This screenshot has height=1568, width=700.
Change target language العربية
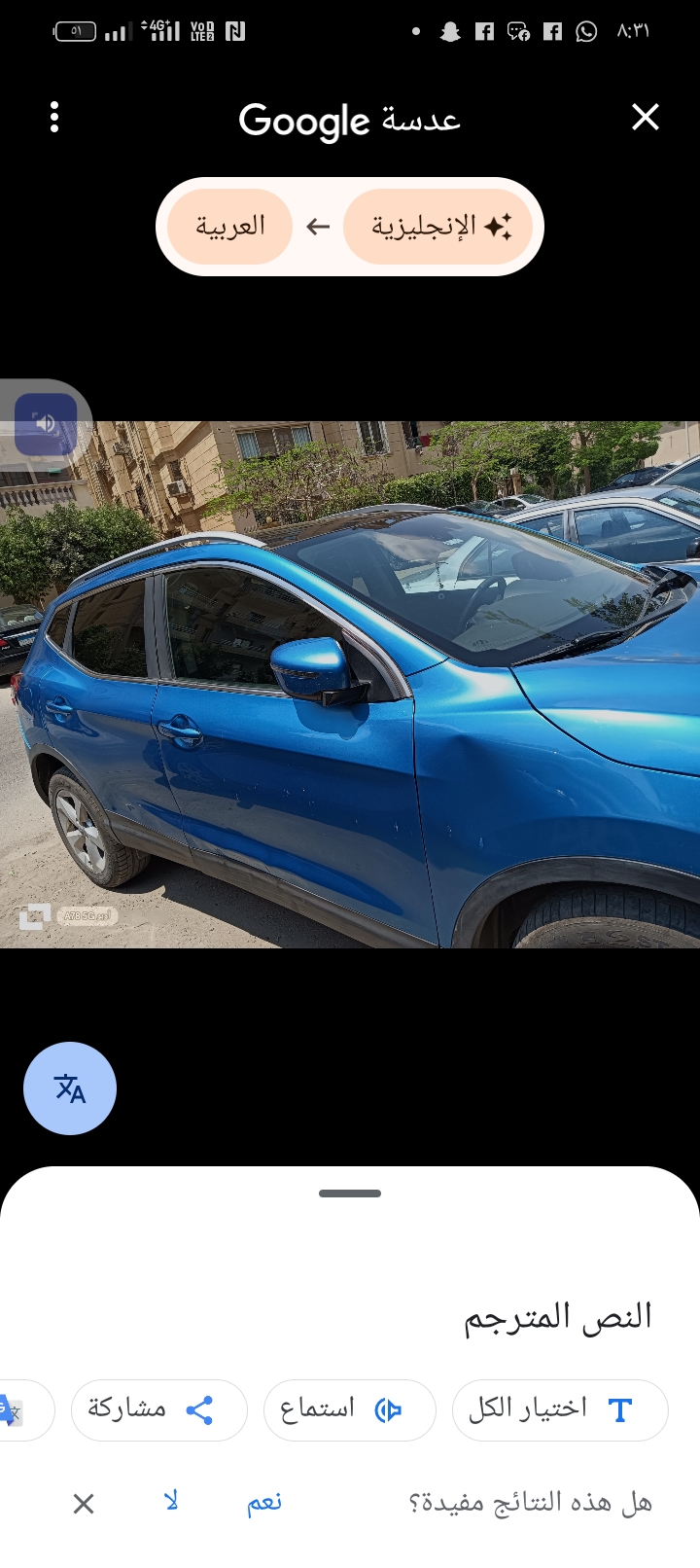[229, 227]
